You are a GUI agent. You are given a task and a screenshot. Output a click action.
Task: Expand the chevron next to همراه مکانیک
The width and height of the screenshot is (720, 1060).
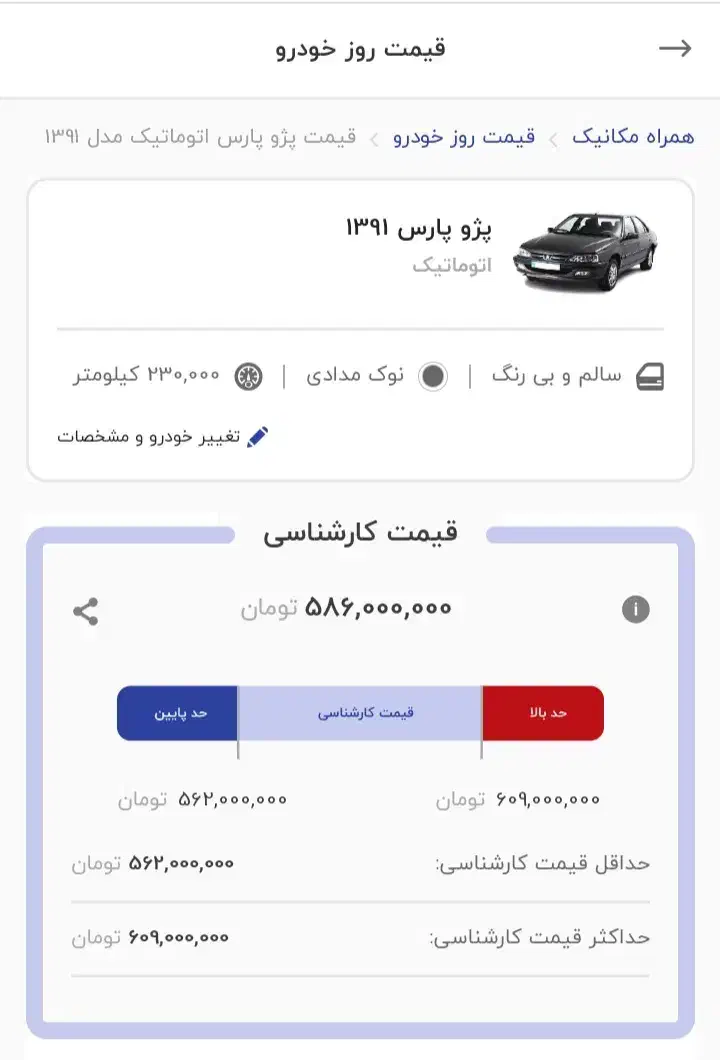(x=556, y=137)
